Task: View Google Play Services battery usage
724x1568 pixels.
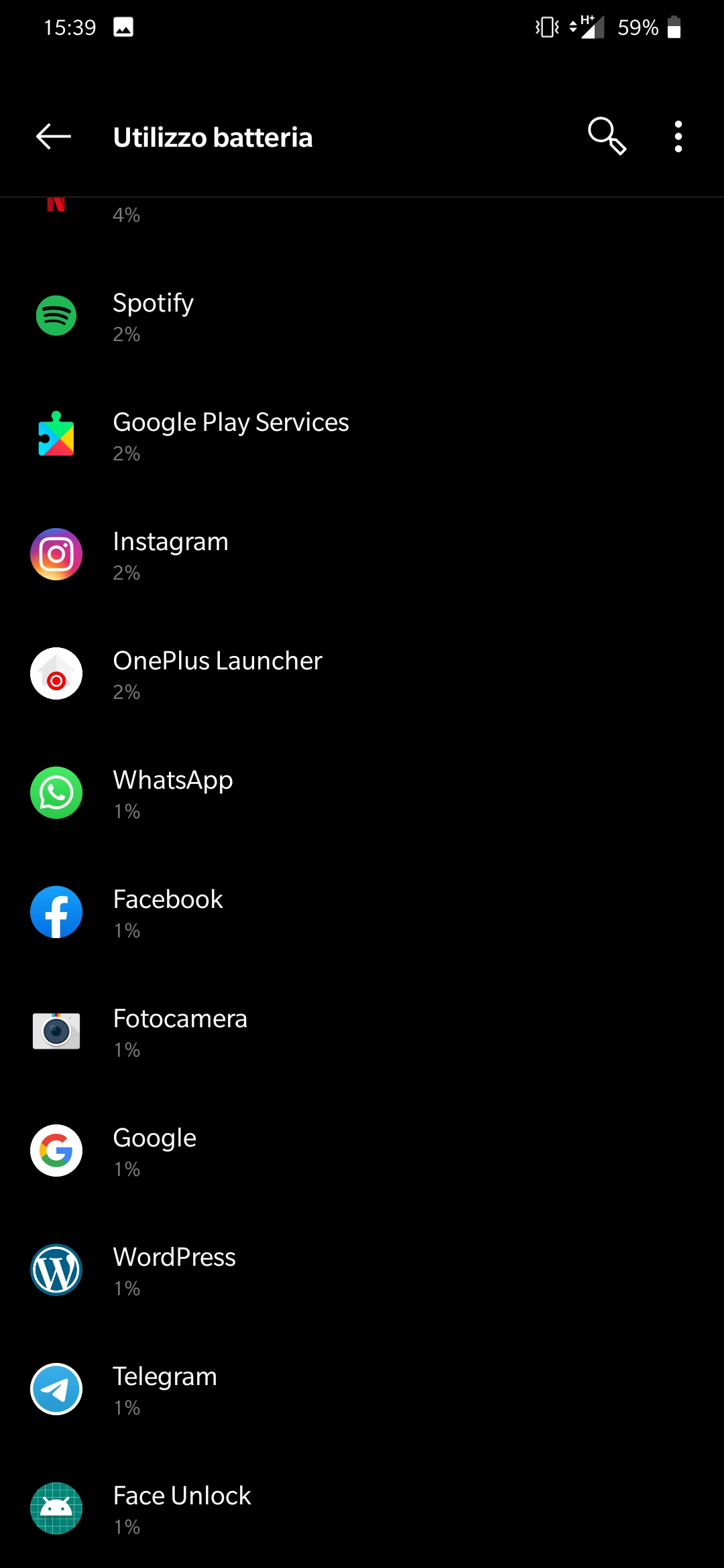Action: (x=362, y=436)
